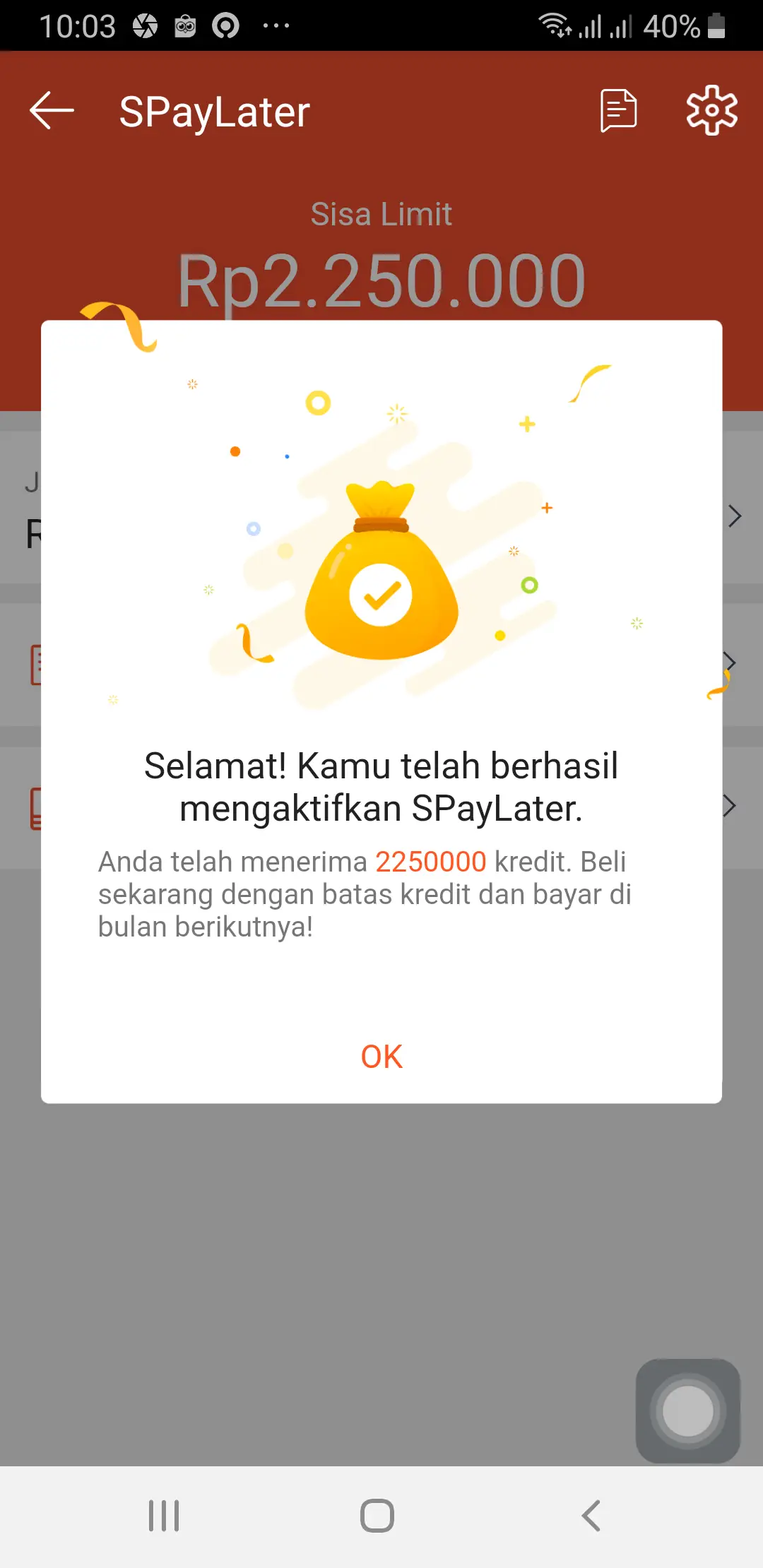Open recent apps from the navigation bar
763x1568 pixels.
coord(164,1514)
